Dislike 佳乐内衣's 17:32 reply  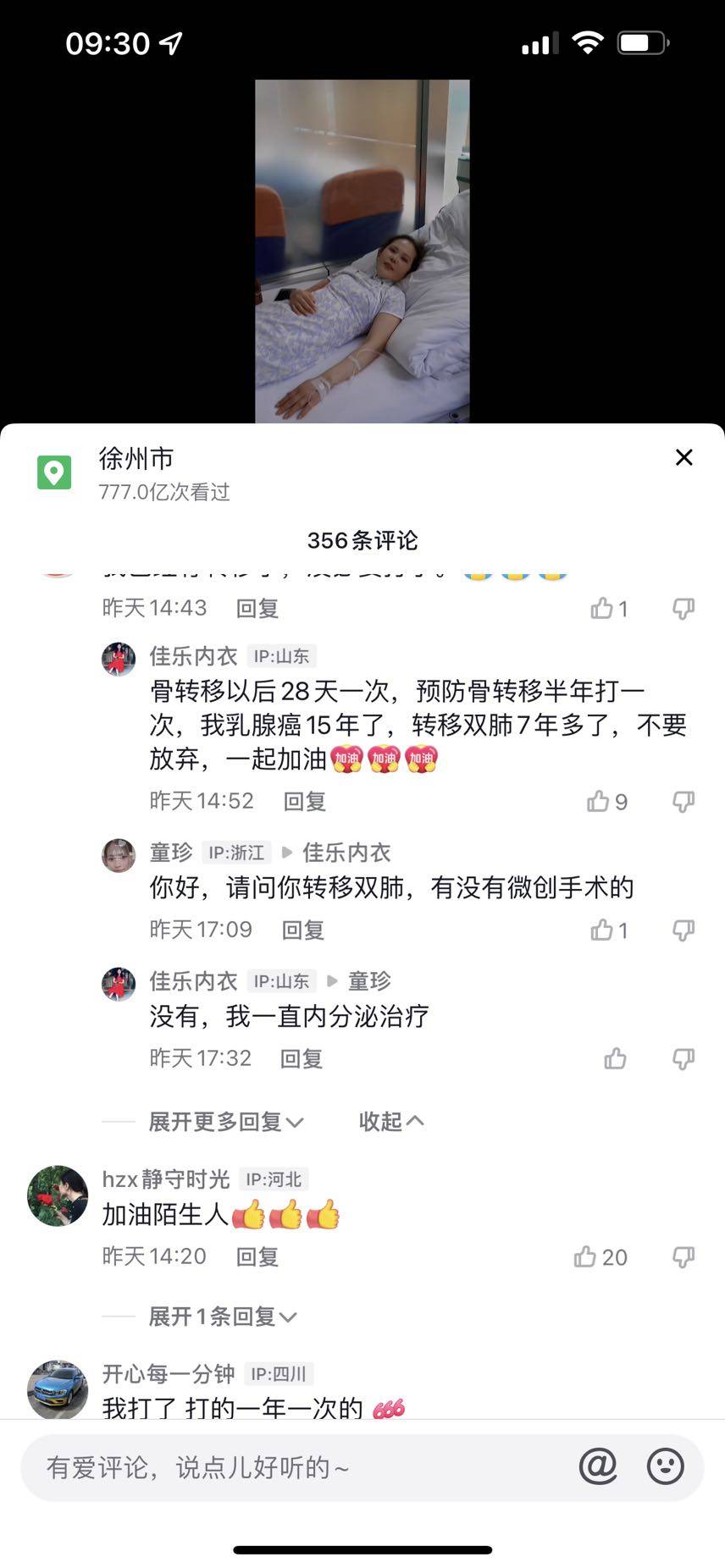683,1059
